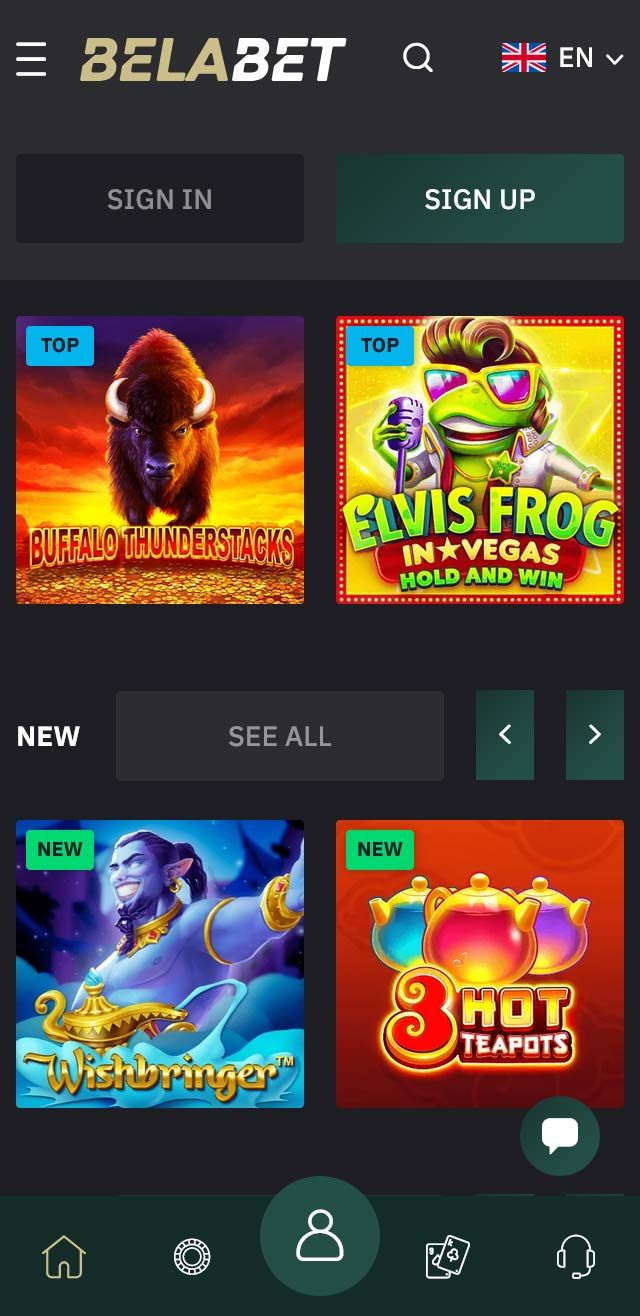This screenshot has width=640, height=1316.
Task: Show previous new games with left arrow
Action: [505, 735]
